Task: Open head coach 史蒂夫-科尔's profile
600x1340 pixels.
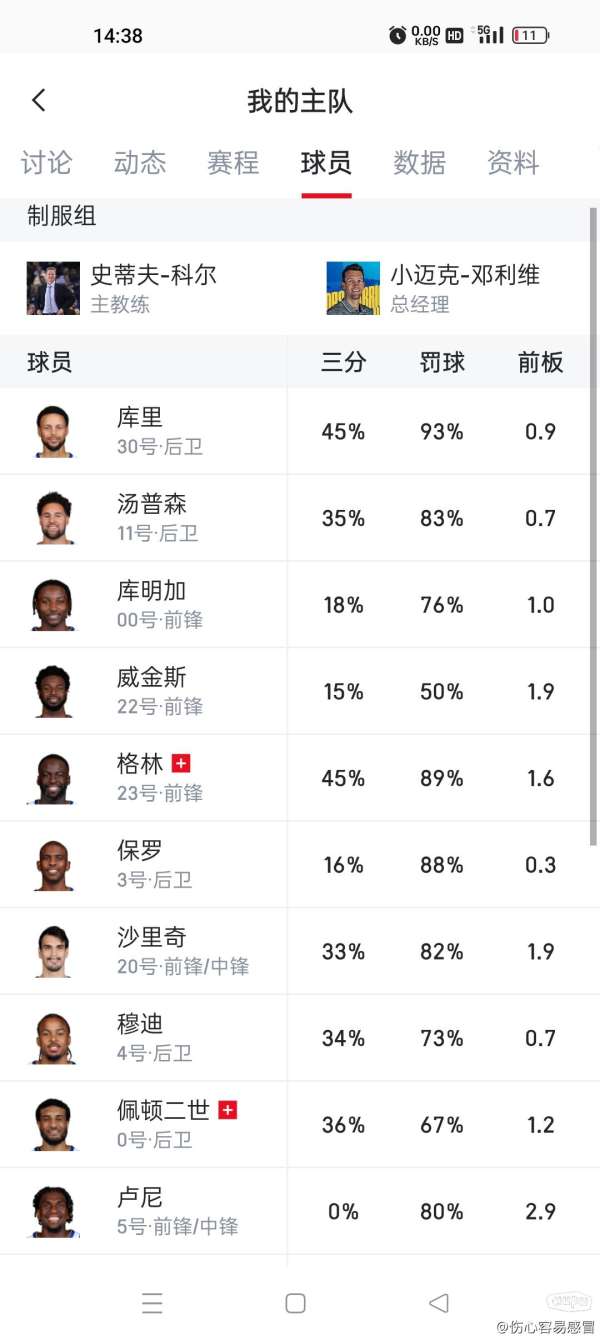Action: pyautogui.click(x=122, y=288)
